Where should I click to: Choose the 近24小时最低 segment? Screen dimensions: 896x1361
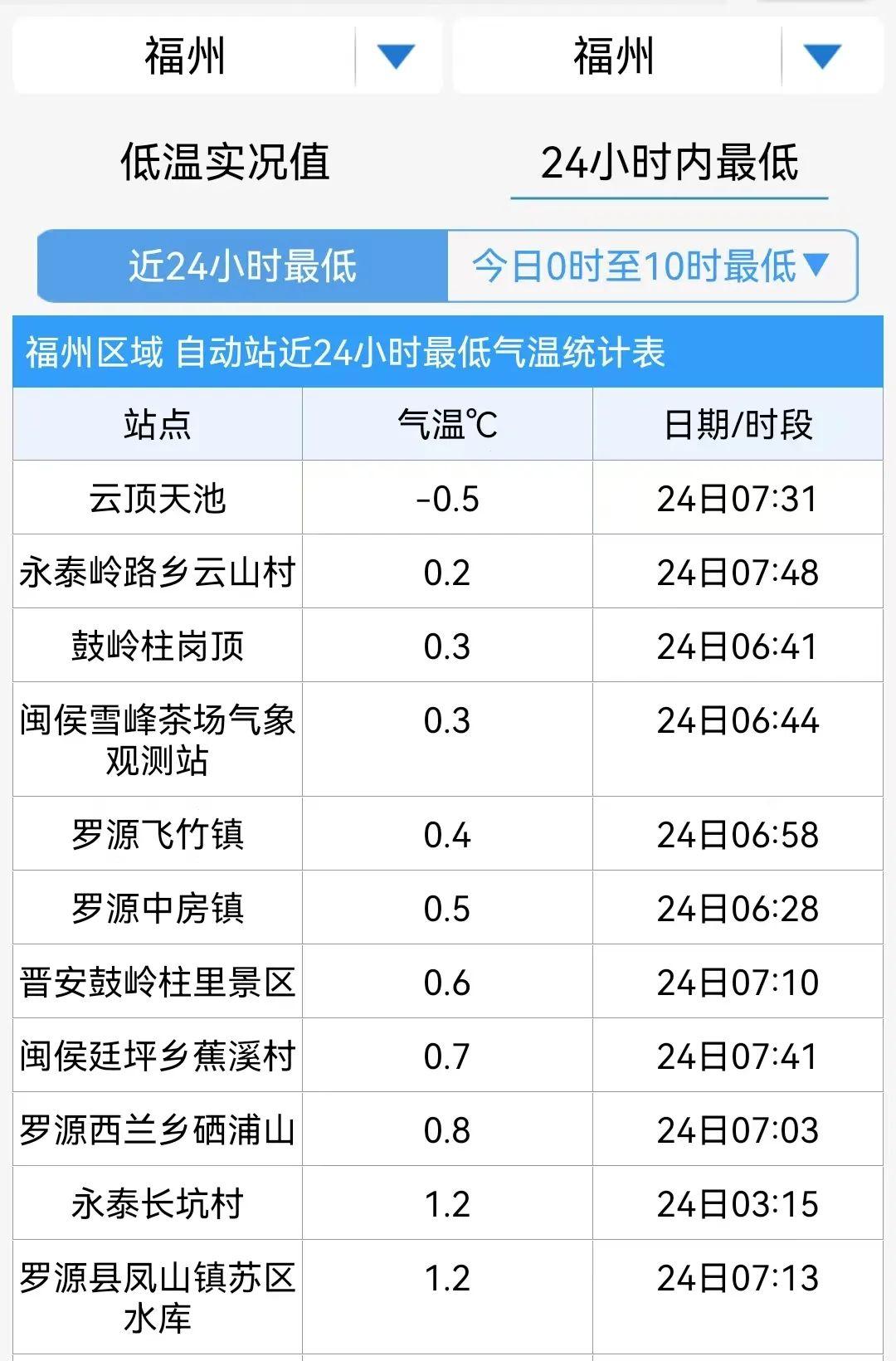click(x=242, y=266)
